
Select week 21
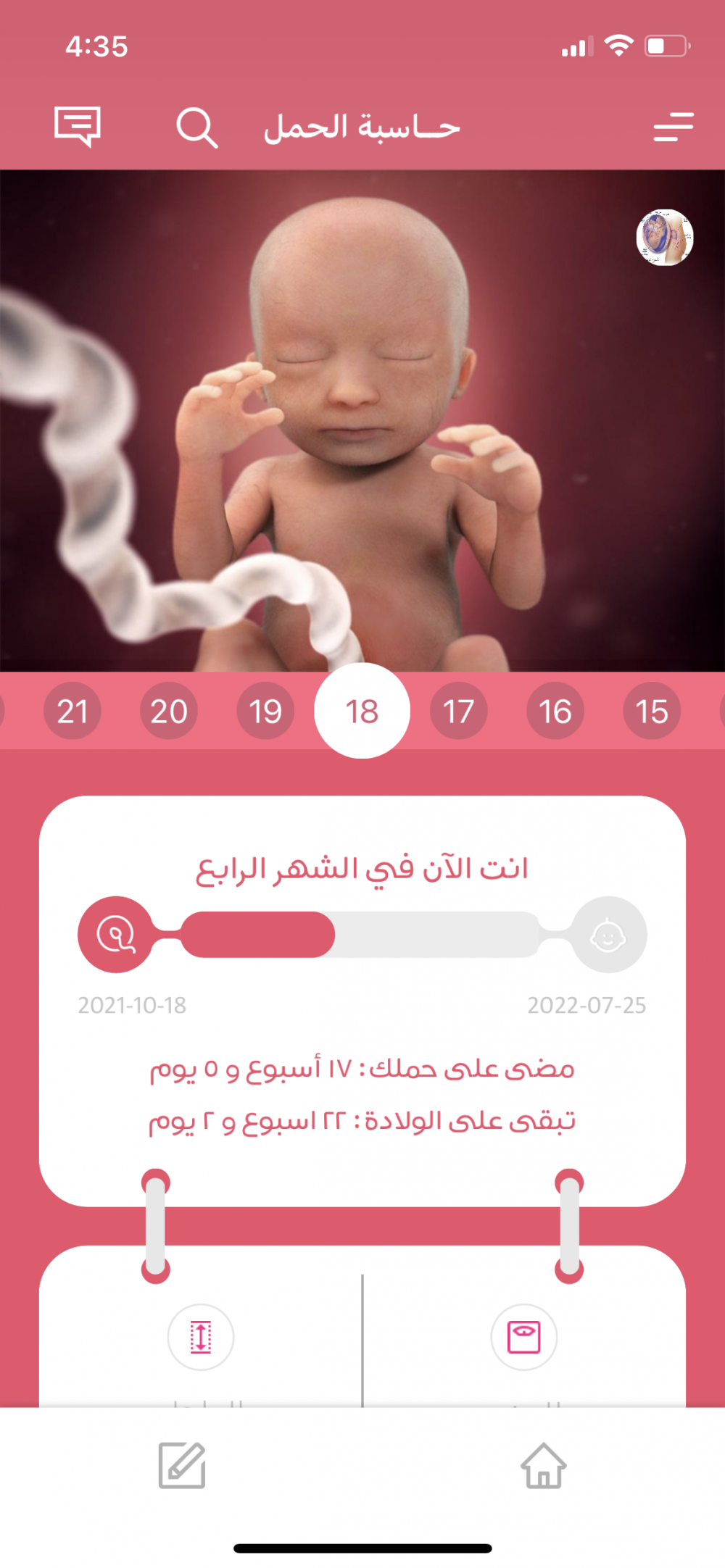click(x=72, y=711)
